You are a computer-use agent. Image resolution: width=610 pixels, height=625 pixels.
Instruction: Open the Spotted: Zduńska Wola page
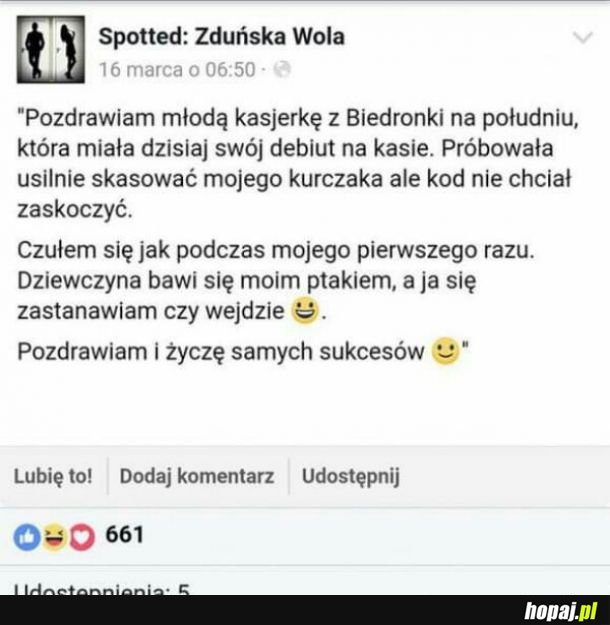pos(221,37)
